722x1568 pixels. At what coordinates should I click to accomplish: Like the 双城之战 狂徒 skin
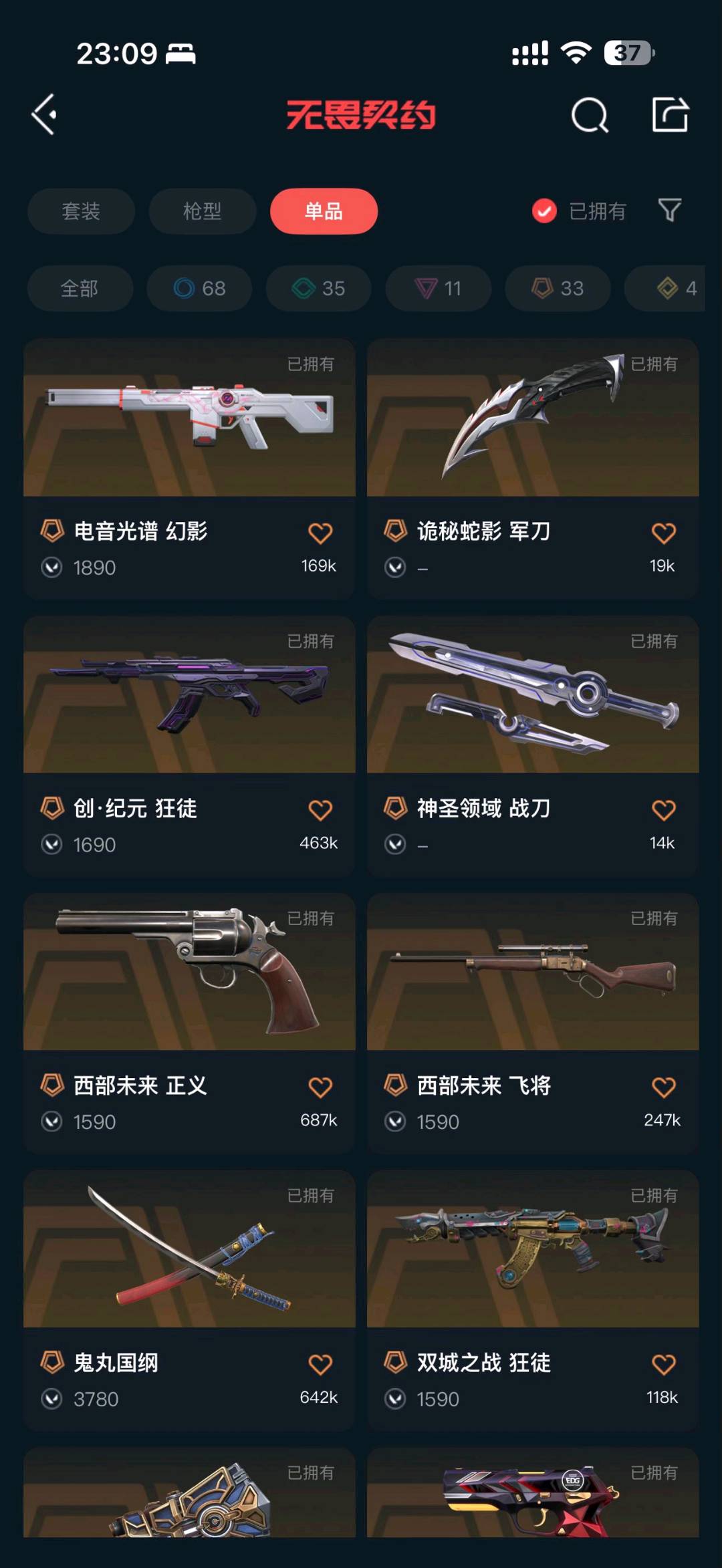(663, 1364)
